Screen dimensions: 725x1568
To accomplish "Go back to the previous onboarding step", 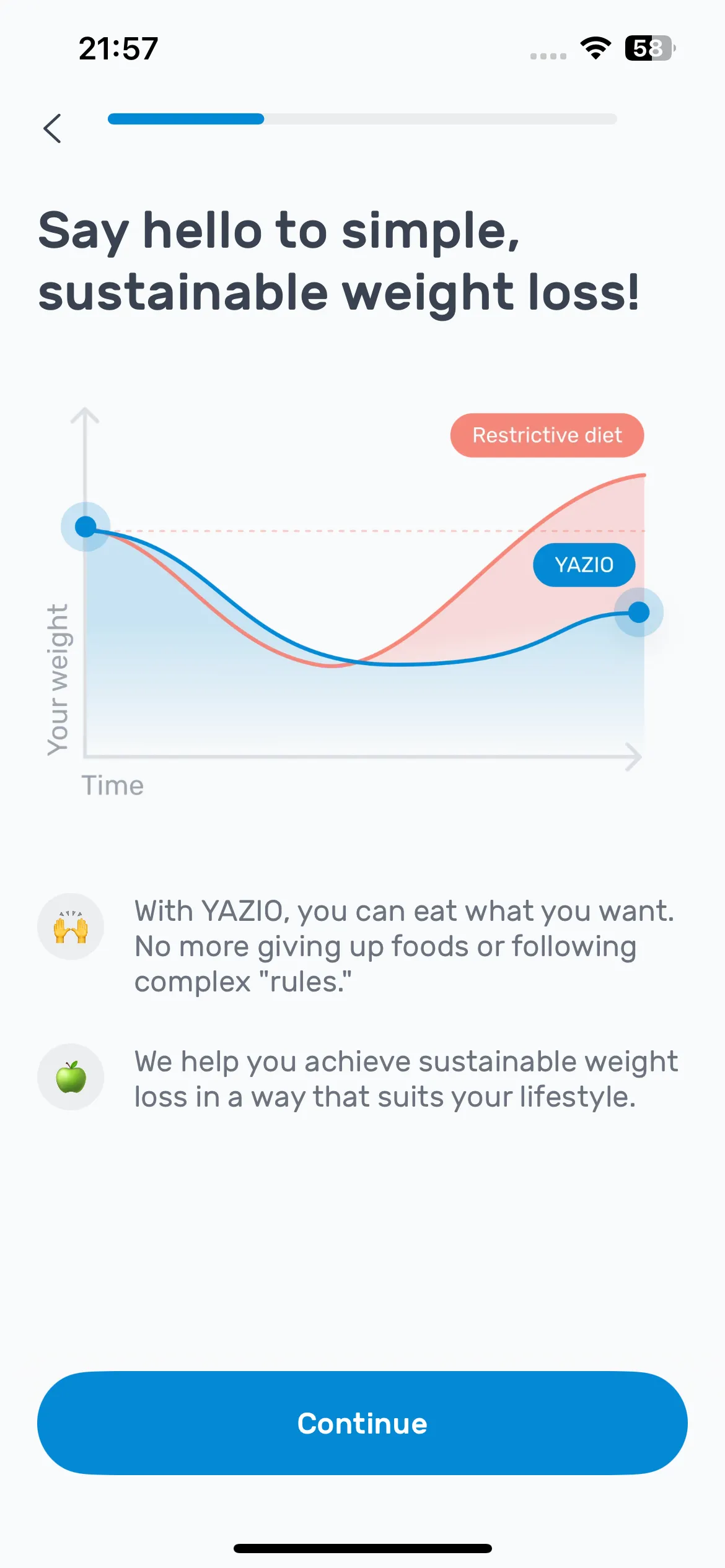I will click(x=53, y=128).
